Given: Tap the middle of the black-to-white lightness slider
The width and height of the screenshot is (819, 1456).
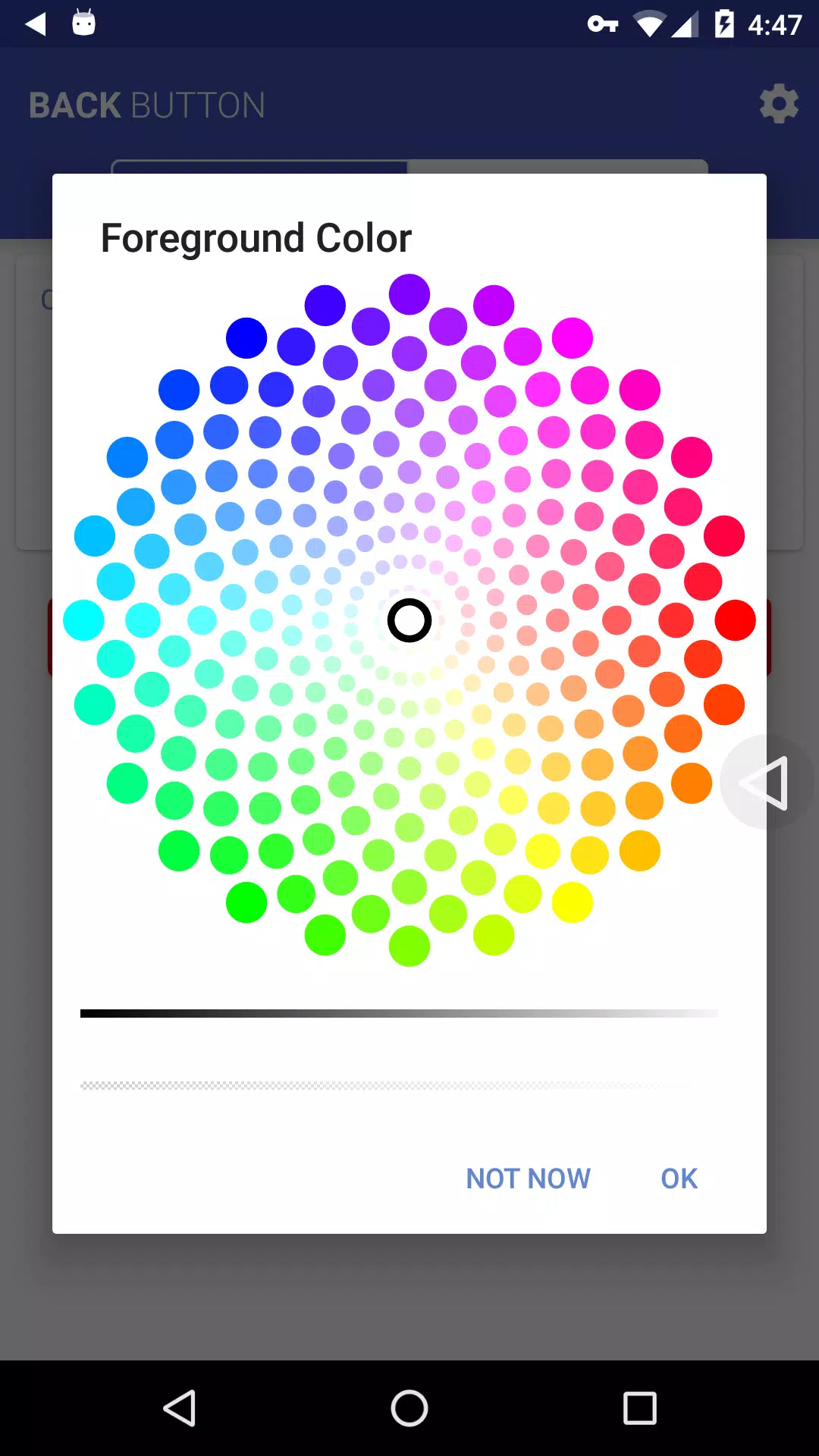Looking at the screenshot, I should pos(400,1013).
